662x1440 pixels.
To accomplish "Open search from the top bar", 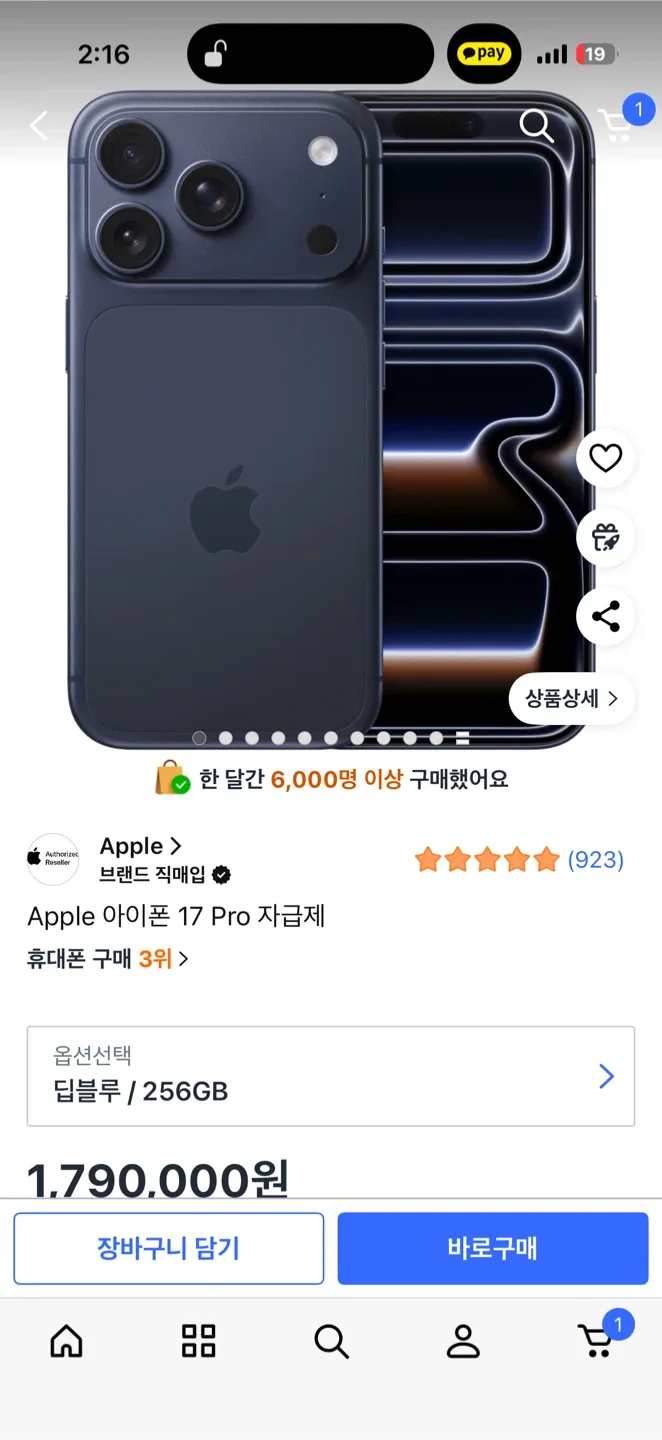I will click(536, 126).
